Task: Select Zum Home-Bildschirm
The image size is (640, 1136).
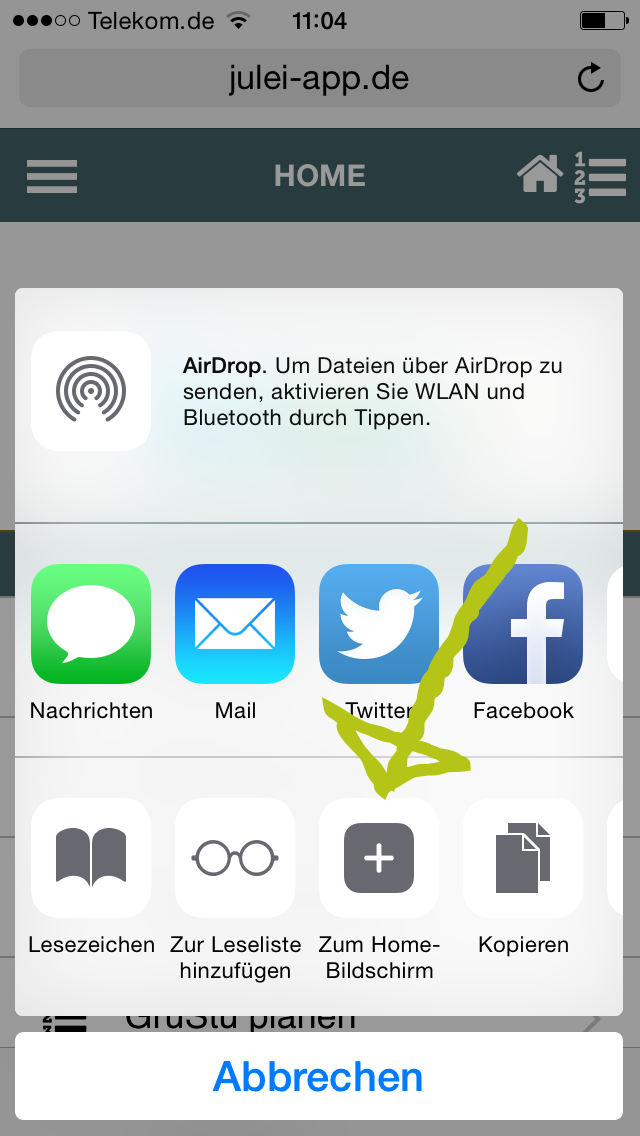Action: (378, 858)
